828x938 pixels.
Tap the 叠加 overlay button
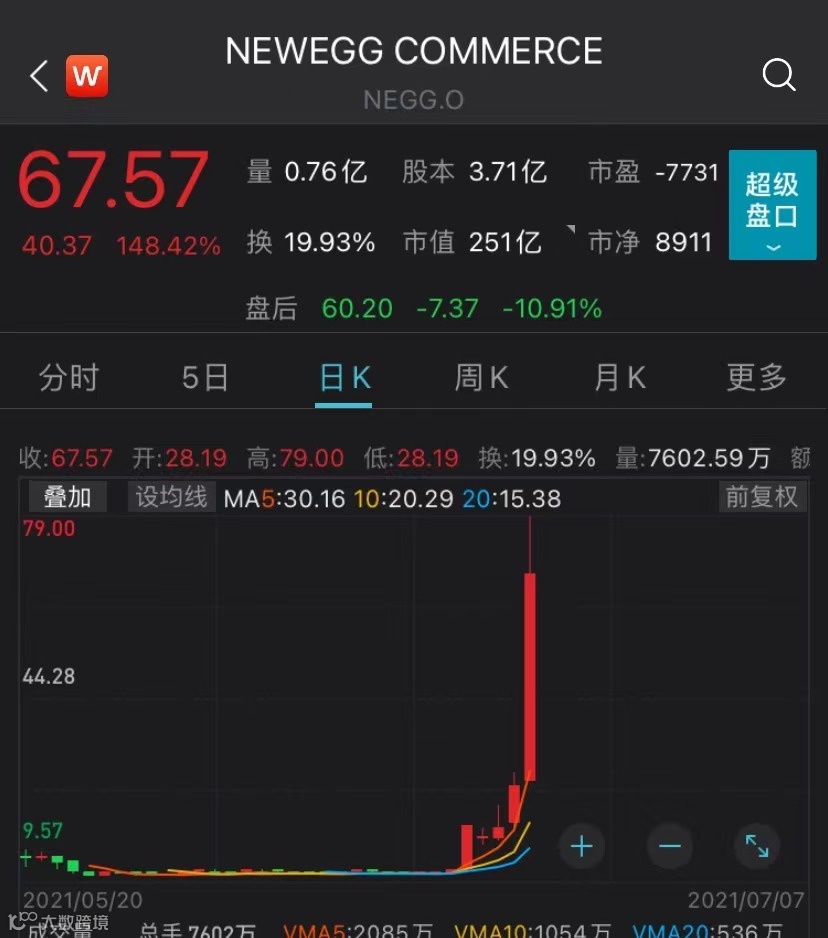(x=67, y=497)
